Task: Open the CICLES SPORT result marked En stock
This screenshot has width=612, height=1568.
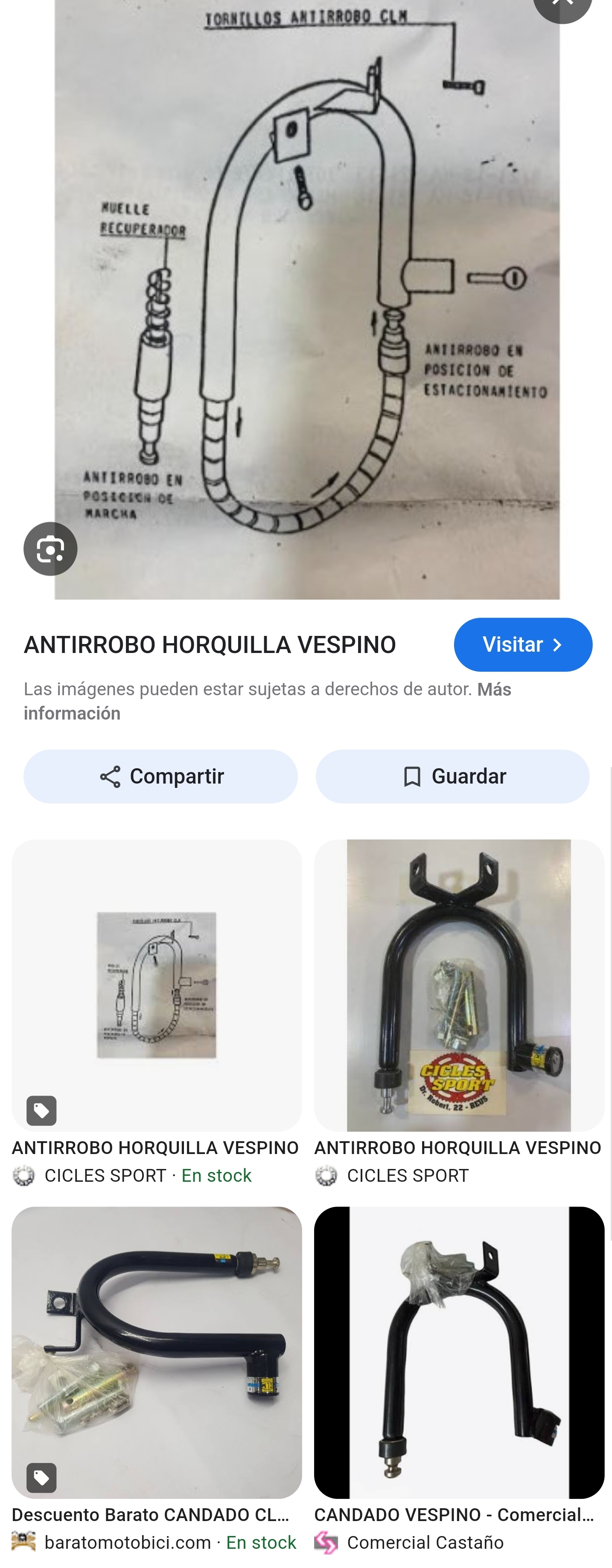Action: (x=157, y=985)
